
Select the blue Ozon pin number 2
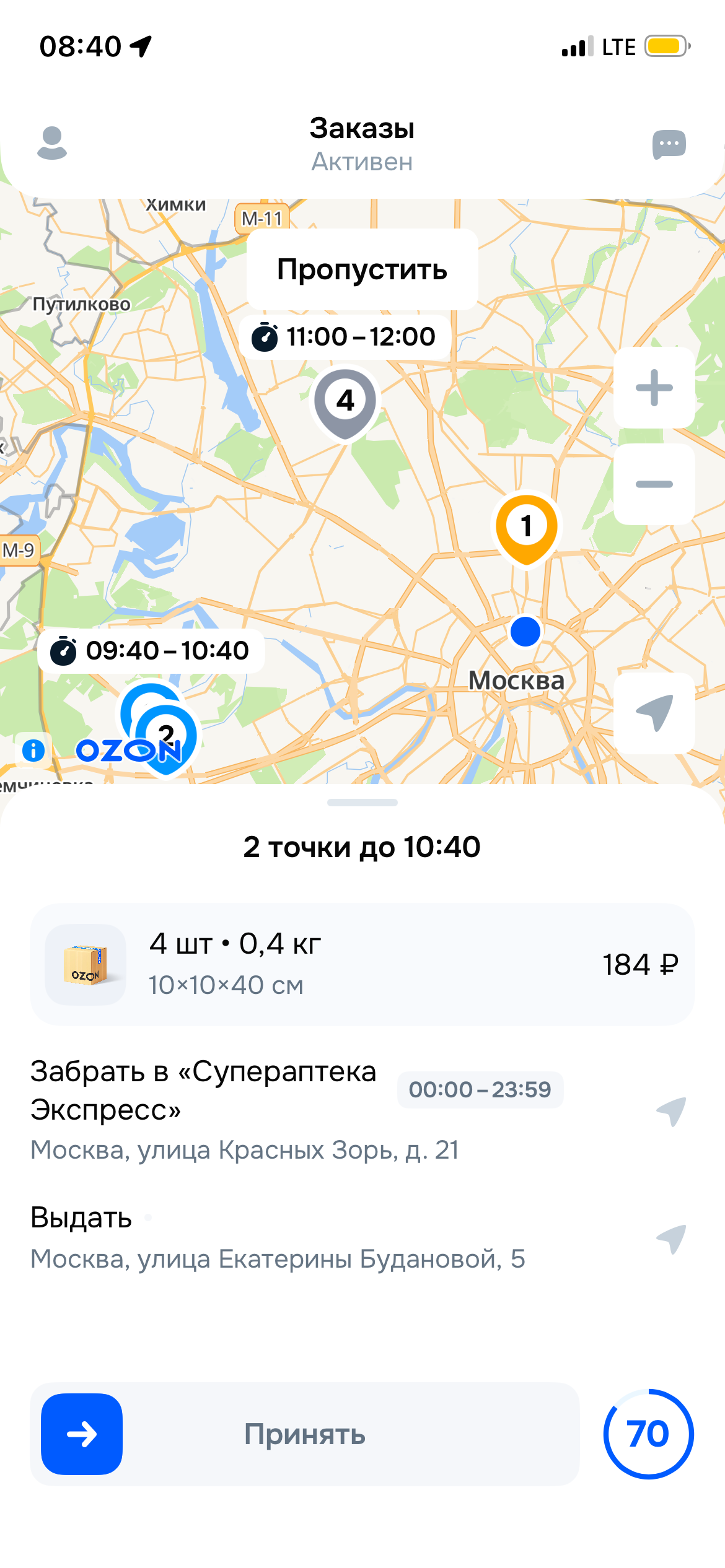tap(166, 737)
